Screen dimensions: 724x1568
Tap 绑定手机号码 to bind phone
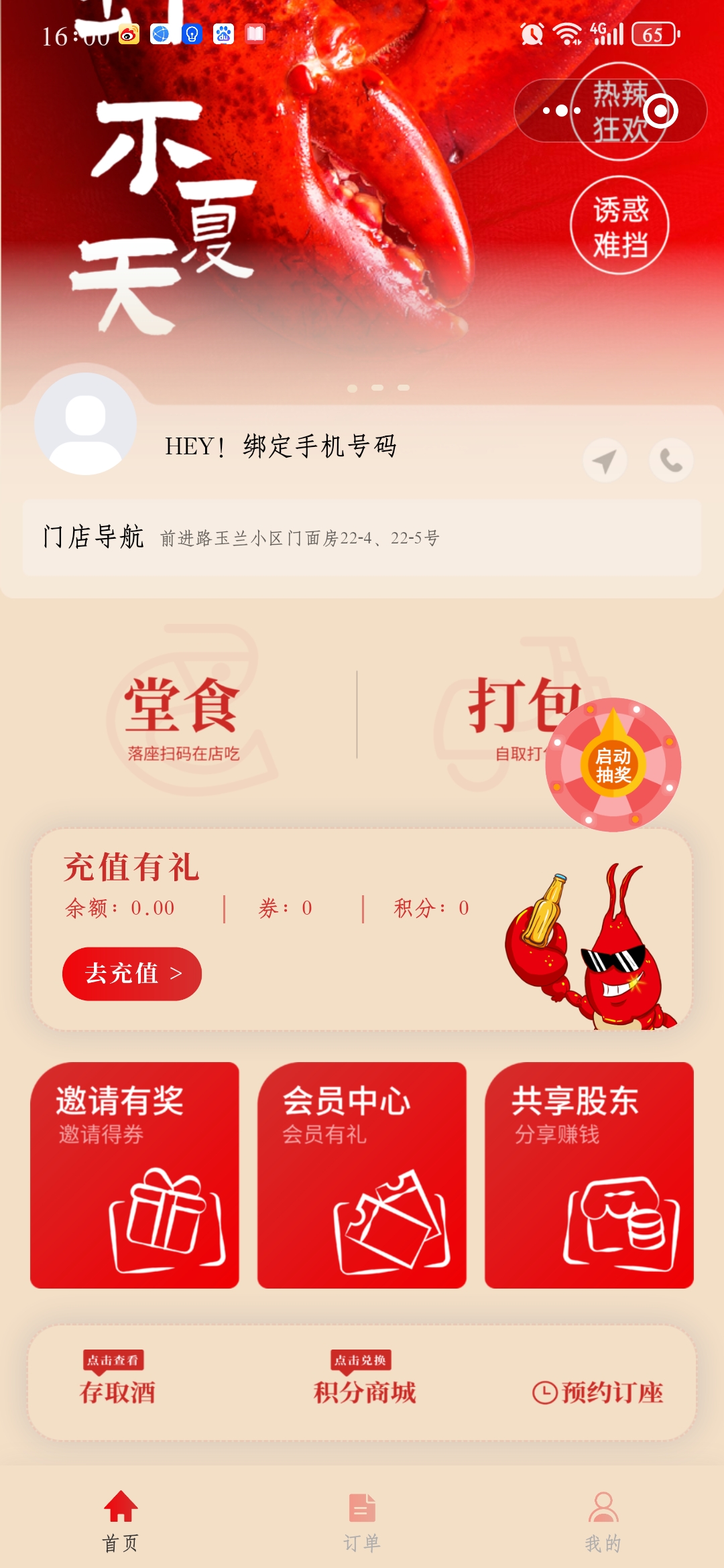click(x=320, y=446)
